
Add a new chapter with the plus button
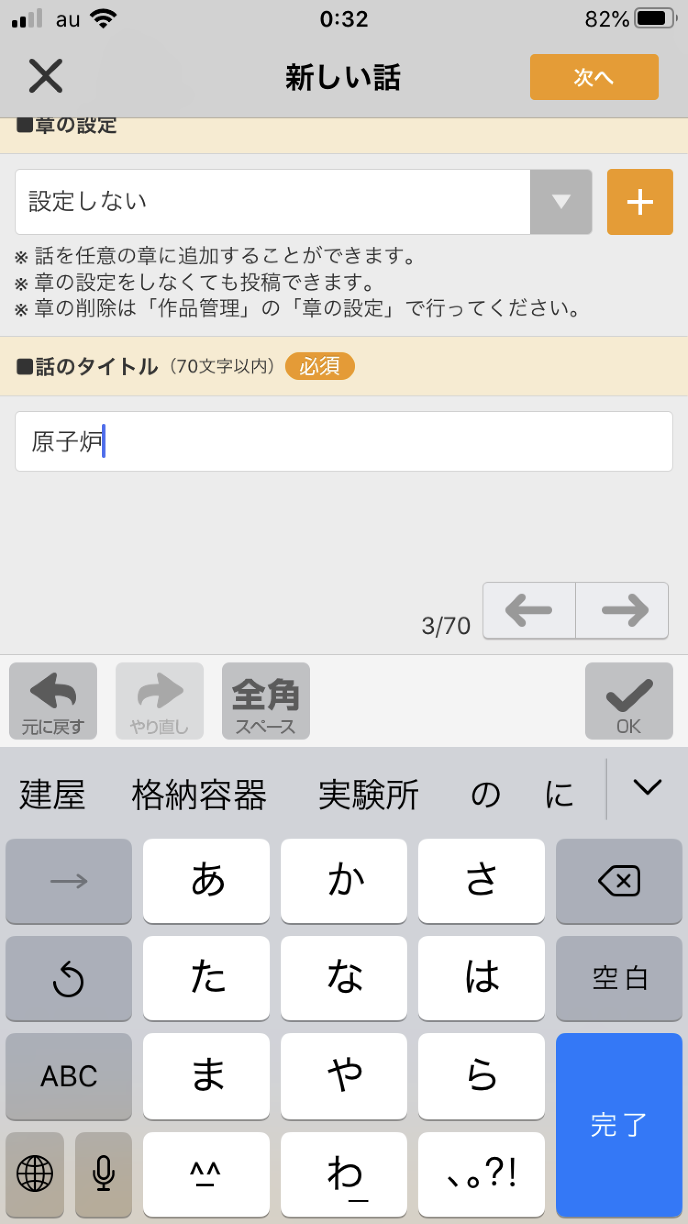point(639,202)
